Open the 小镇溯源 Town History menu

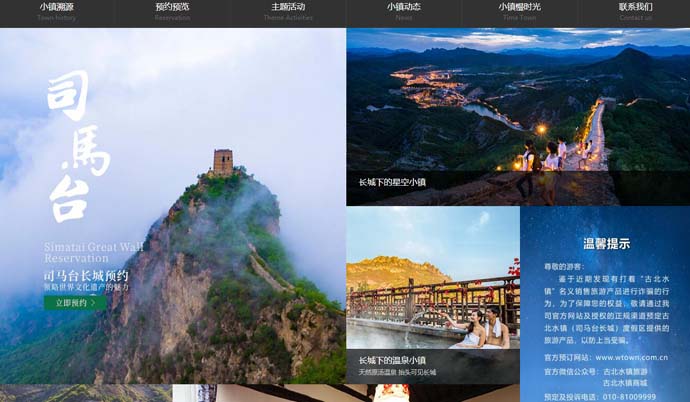pos(57,11)
